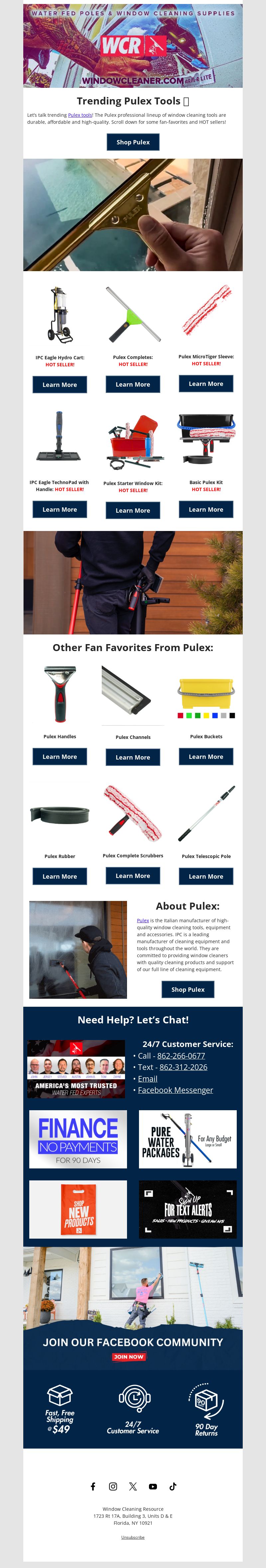Open the Finance No Payments banner
The height and width of the screenshot is (1568, 266).
pos(78,1139)
